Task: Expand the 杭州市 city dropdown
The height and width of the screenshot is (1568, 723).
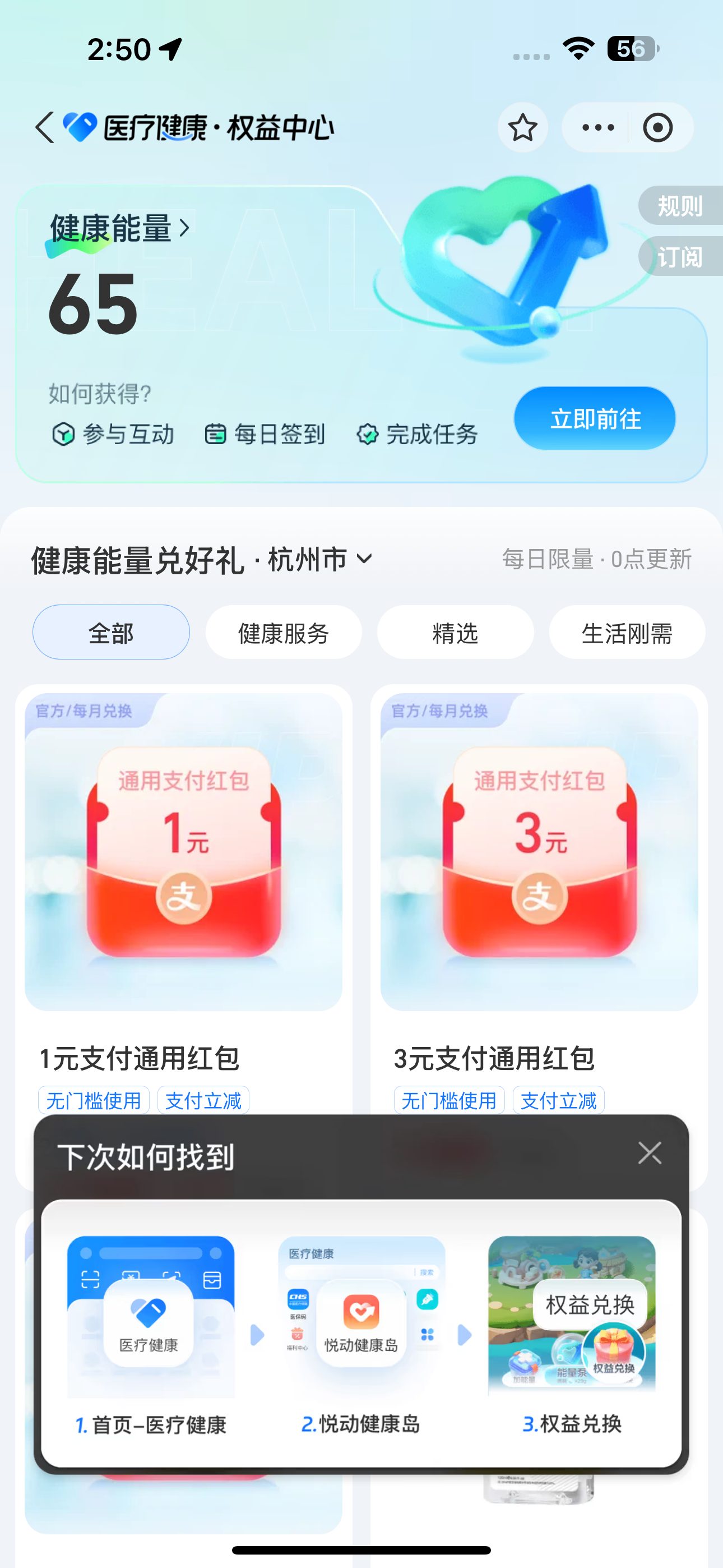Action: 364,559
